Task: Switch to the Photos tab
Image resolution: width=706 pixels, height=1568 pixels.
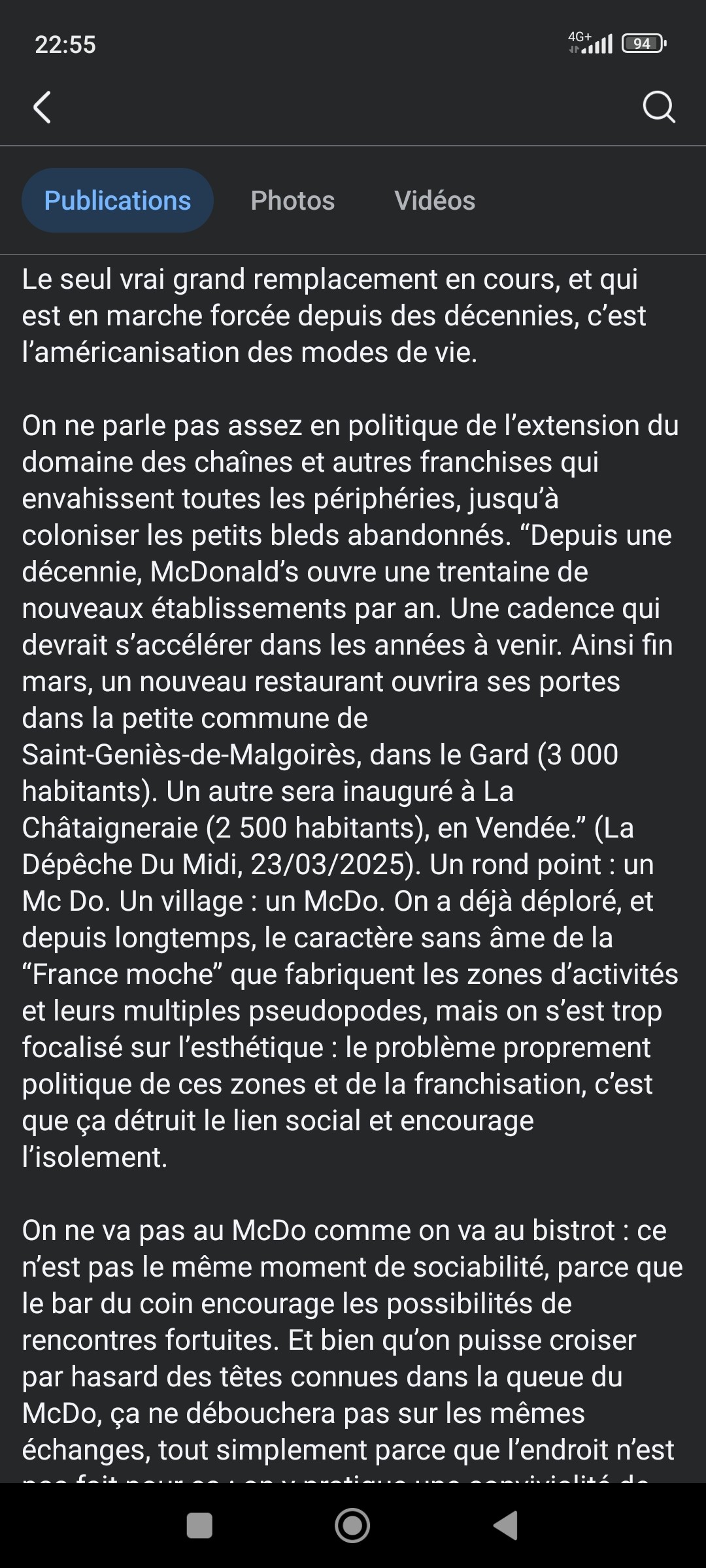Action: pyautogui.click(x=292, y=201)
